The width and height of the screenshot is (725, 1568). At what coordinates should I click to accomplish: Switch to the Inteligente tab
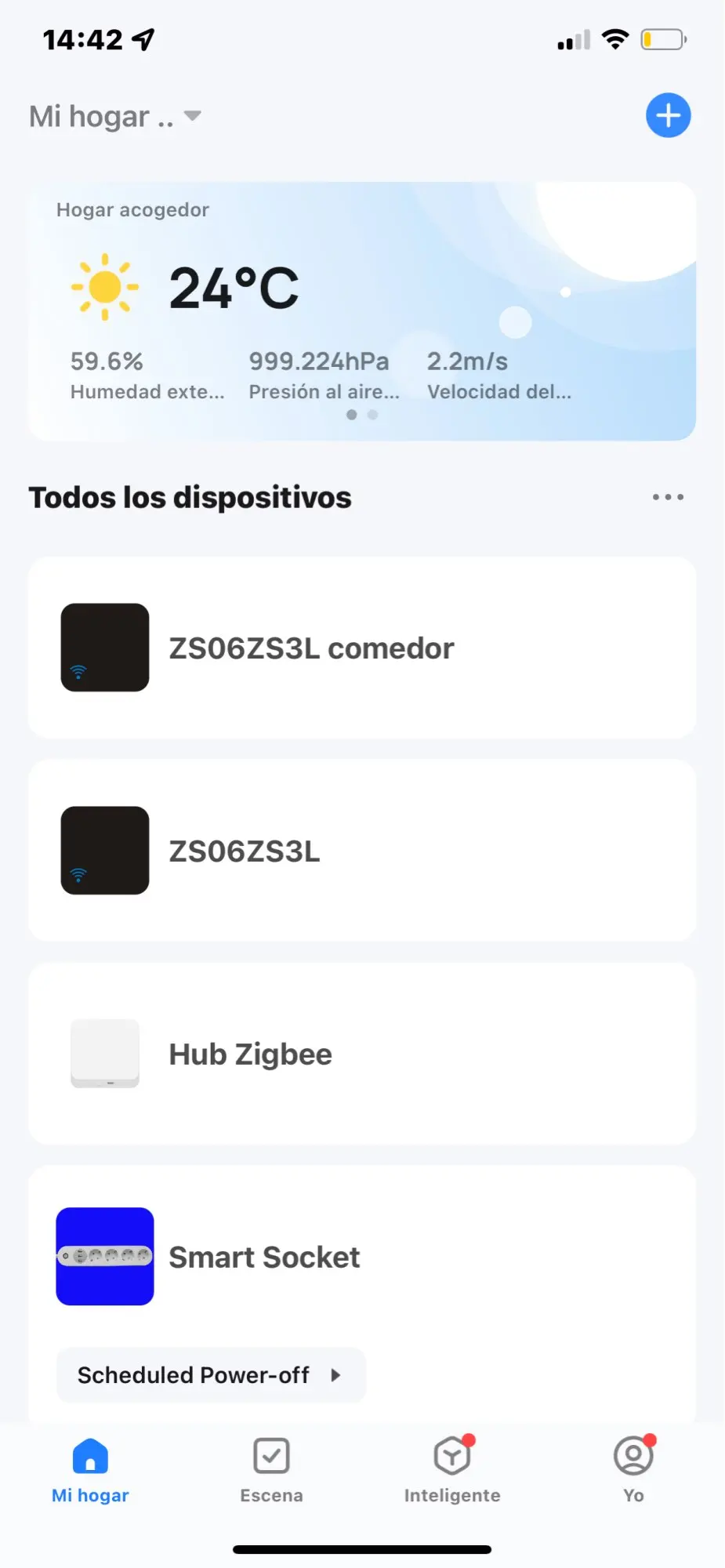(x=452, y=1470)
